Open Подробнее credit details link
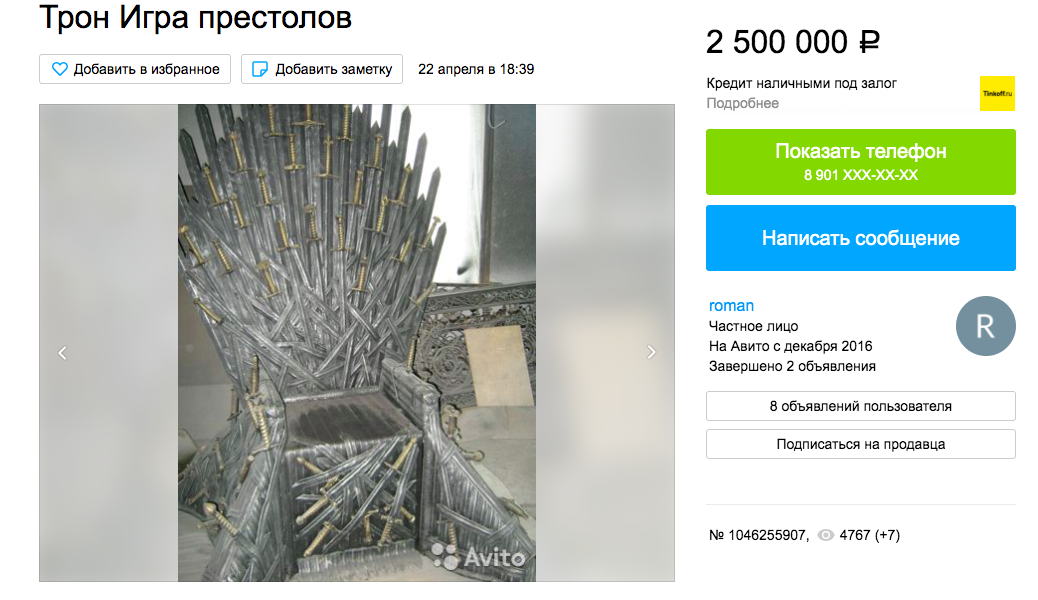The image size is (1038, 600). click(x=742, y=103)
